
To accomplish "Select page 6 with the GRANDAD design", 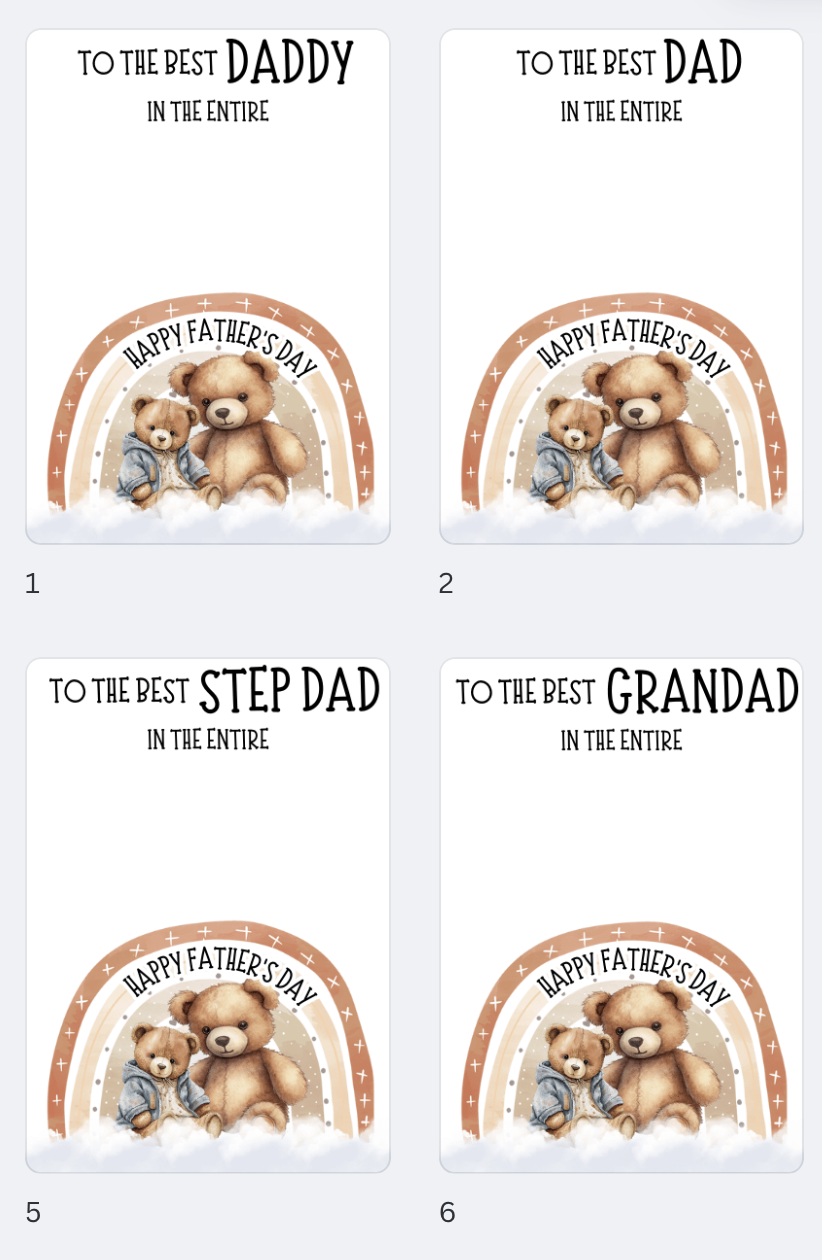I will coord(621,915).
